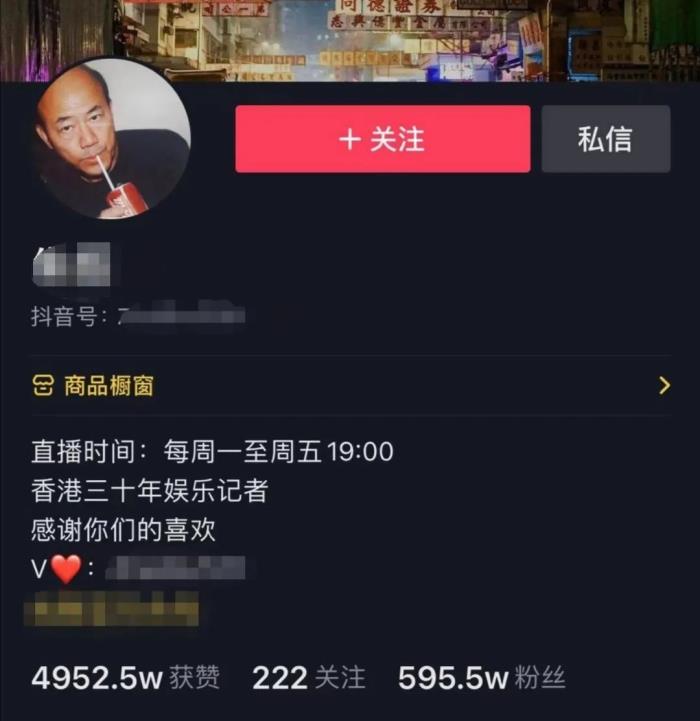Tap the 4952.5w 获赞 likes count
Viewport: 700px width, 721px height.
point(125,678)
